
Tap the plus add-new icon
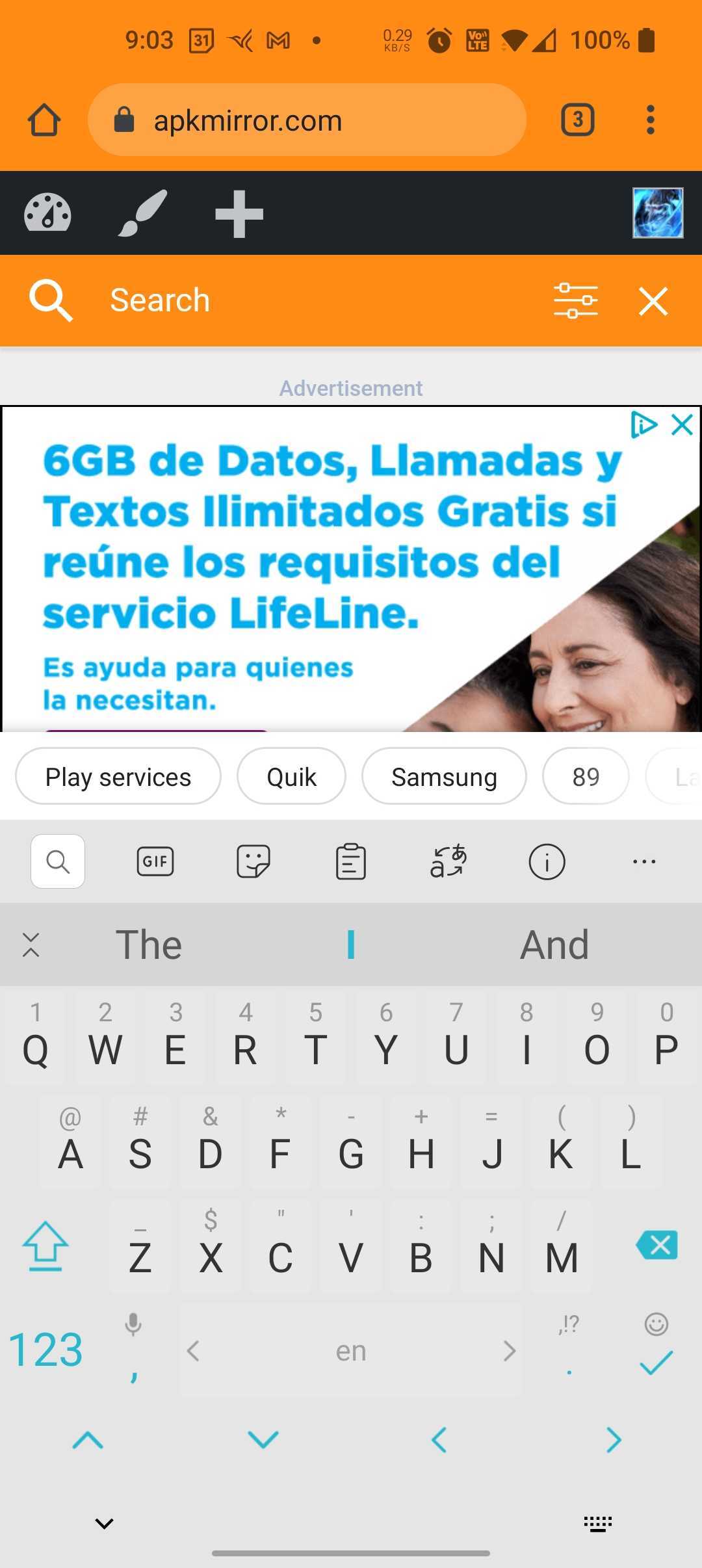239,213
